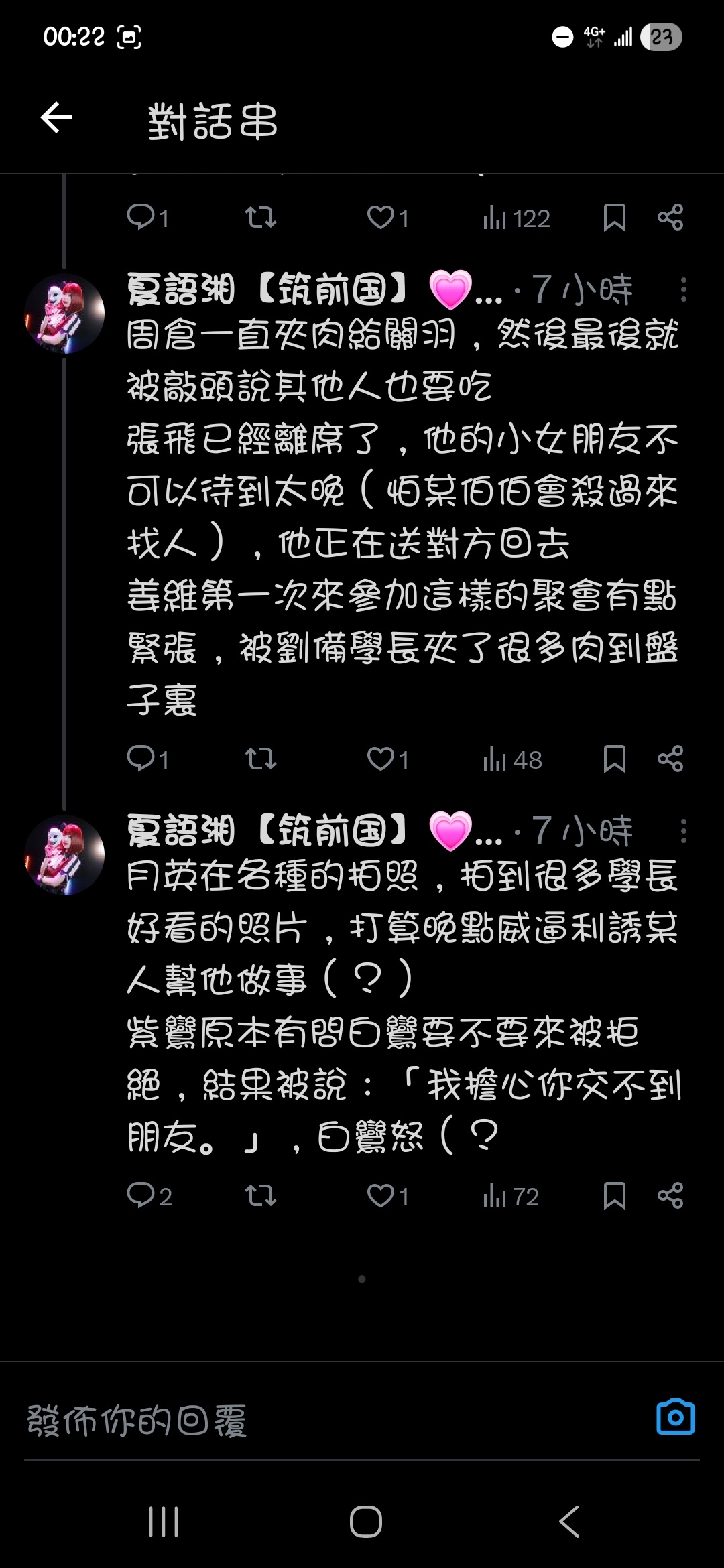Share the post starting with 周倉
Image resolution: width=724 pixels, height=1568 pixels.
coord(670,759)
